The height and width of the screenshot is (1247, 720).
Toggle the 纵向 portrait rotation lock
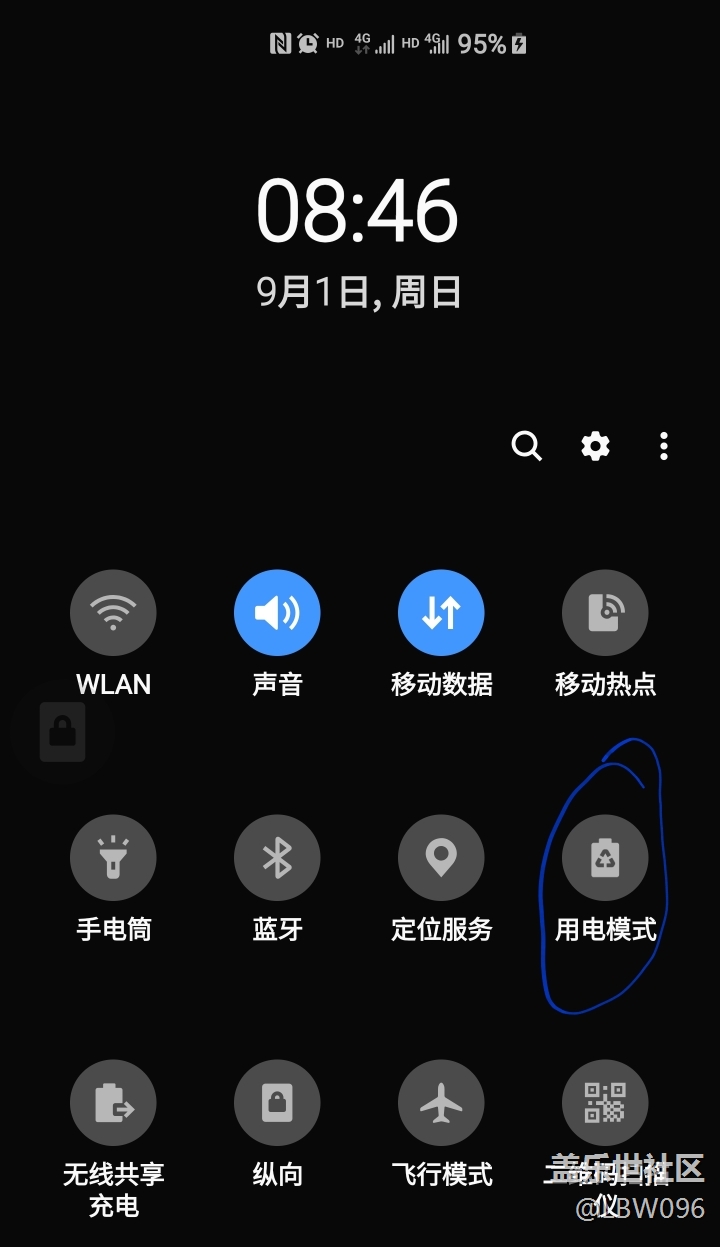pyautogui.click(x=277, y=1103)
